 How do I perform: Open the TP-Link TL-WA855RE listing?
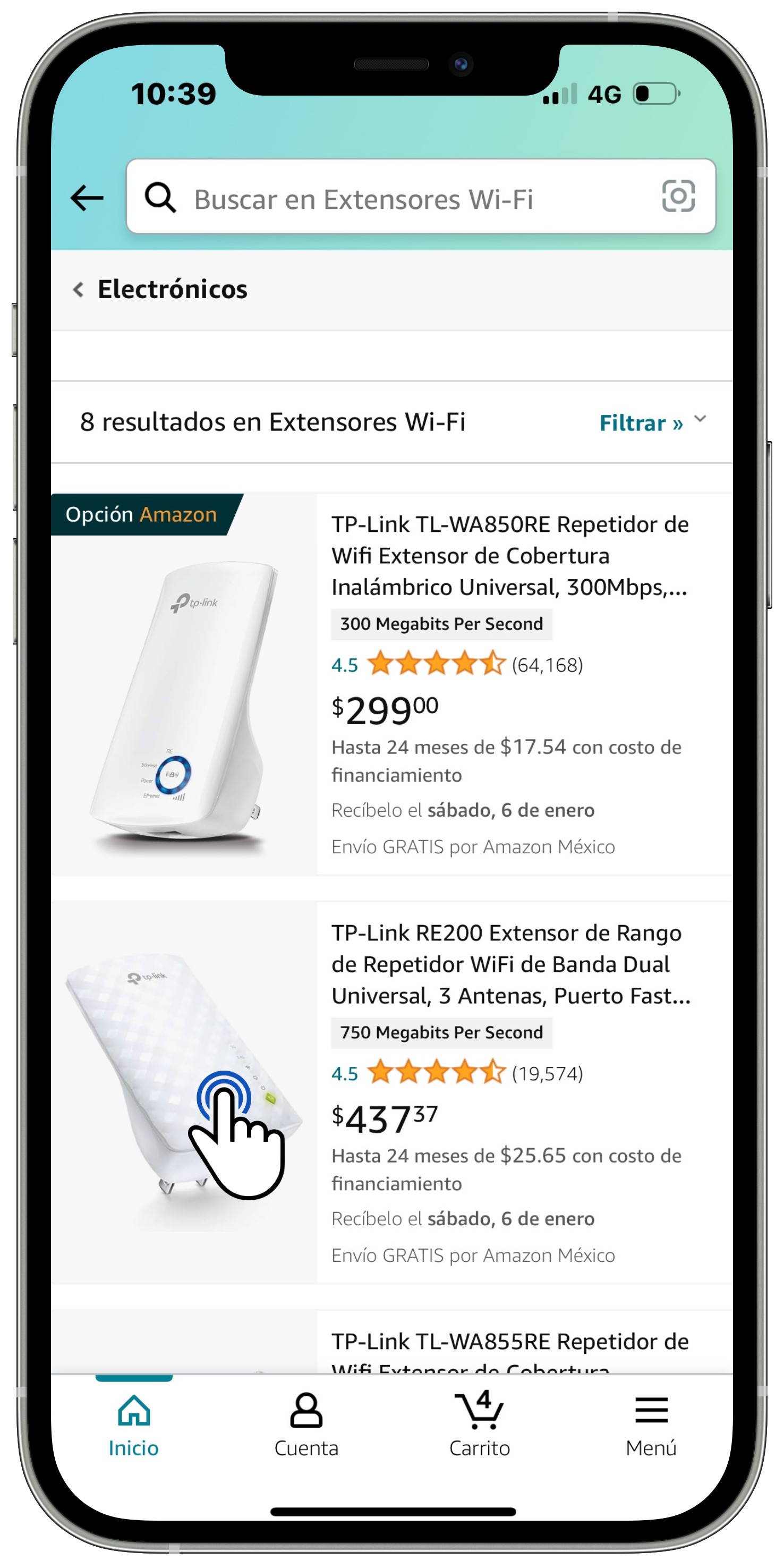tap(509, 1343)
